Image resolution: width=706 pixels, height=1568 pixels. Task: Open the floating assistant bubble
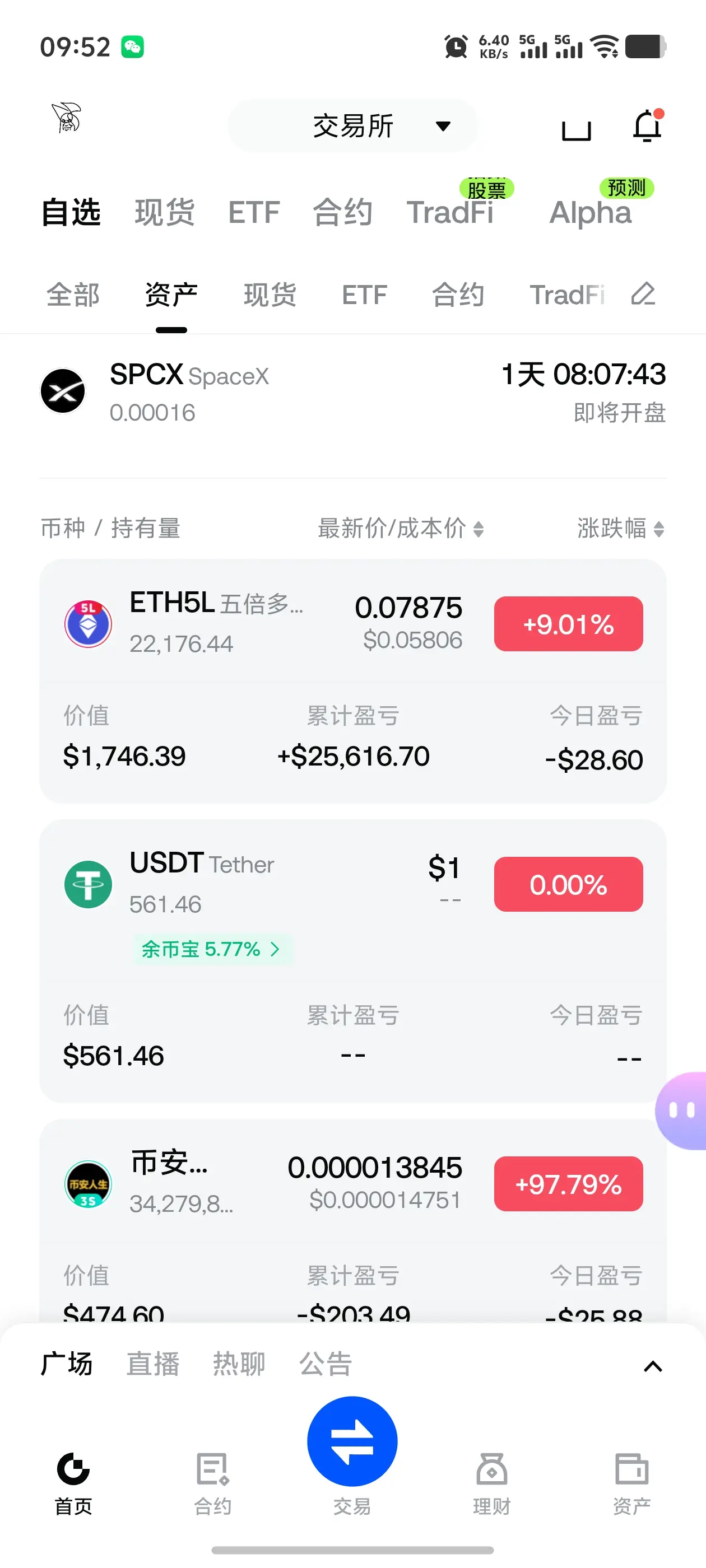coord(683,1111)
